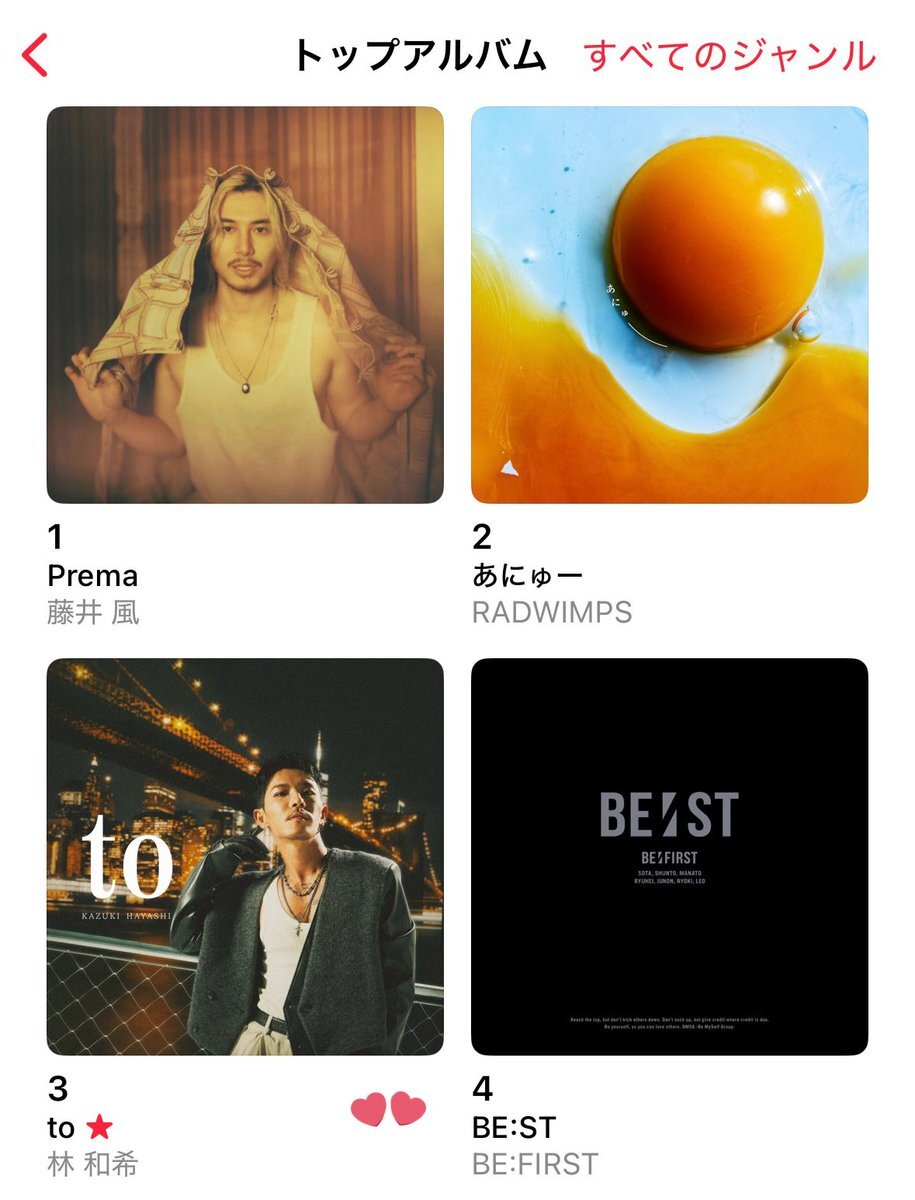The height and width of the screenshot is (1200, 915).
Task: Open the BE:ST album by BE:FIRST
Action: pos(669,856)
